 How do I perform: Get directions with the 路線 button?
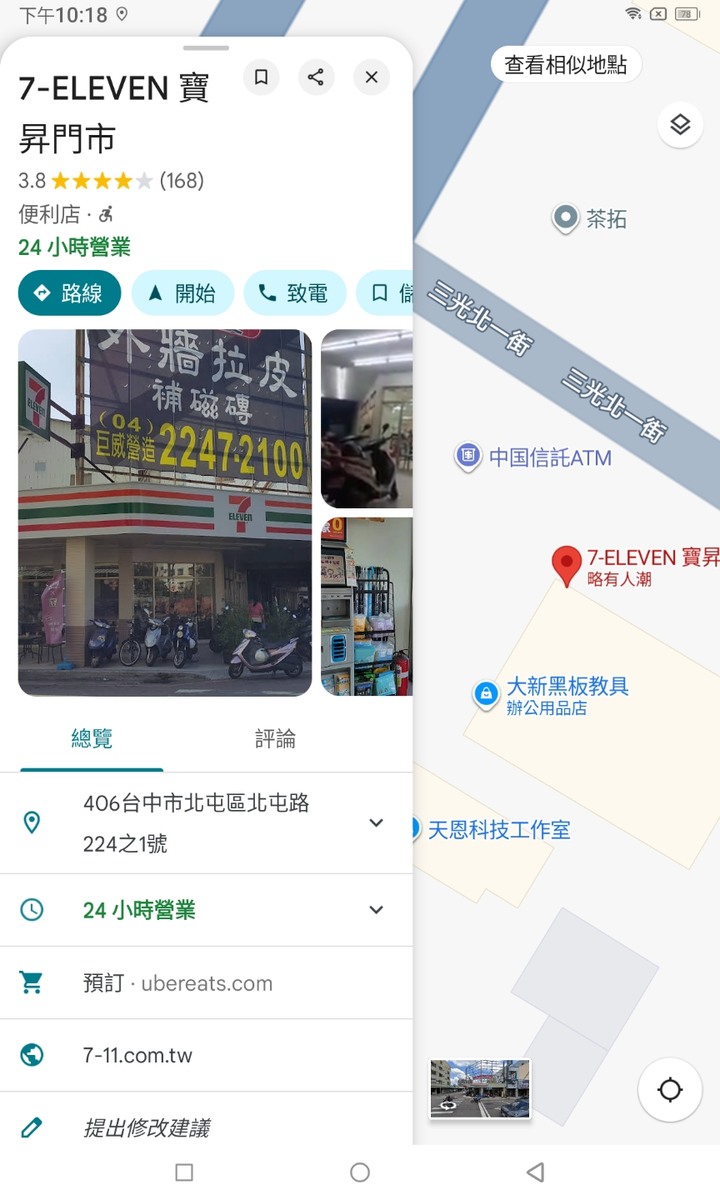coord(69,293)
